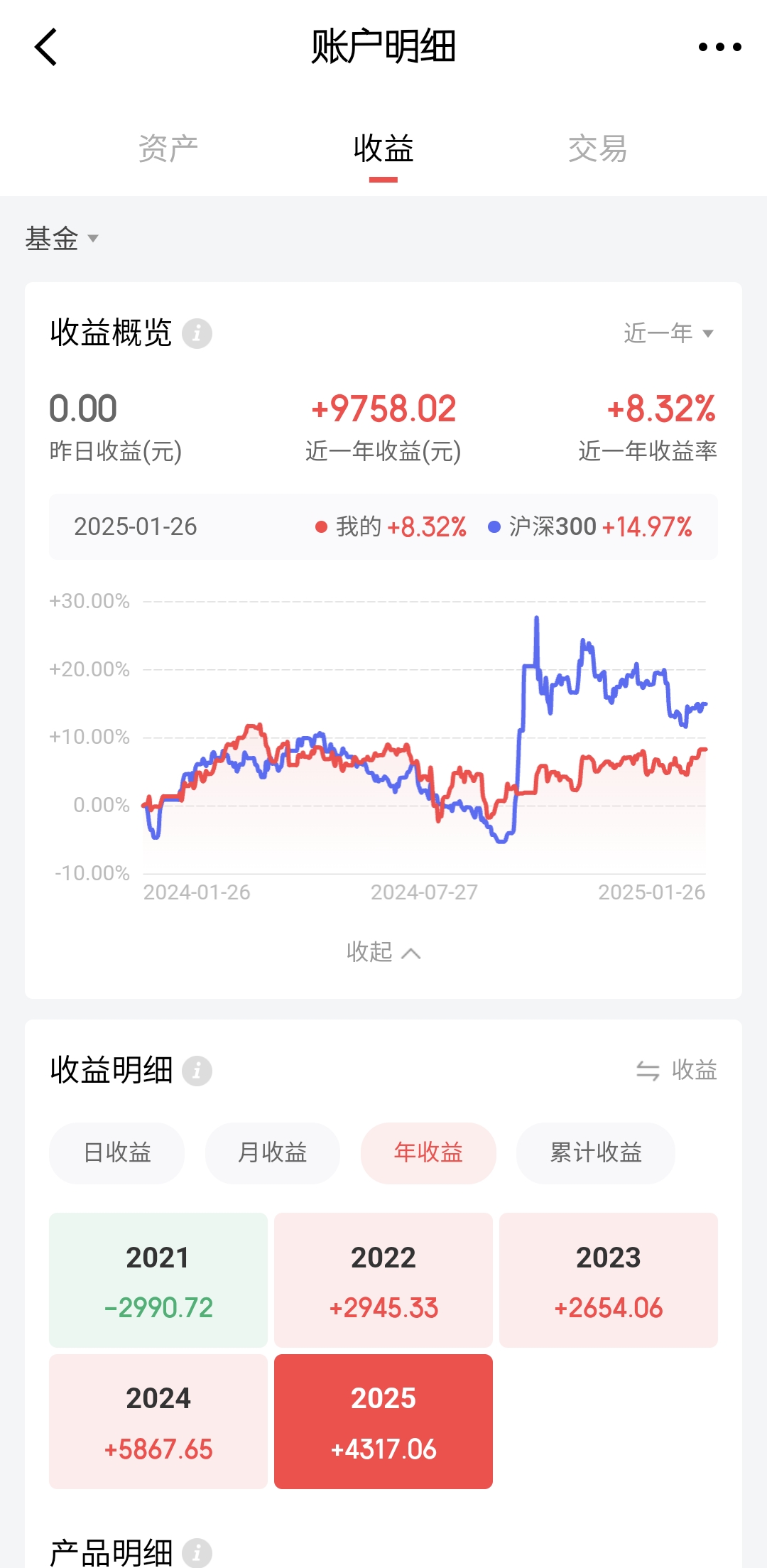Go back from 账户明细 page
The width and height of the screenshot is (767, 1568).
(x=46, y=48)
